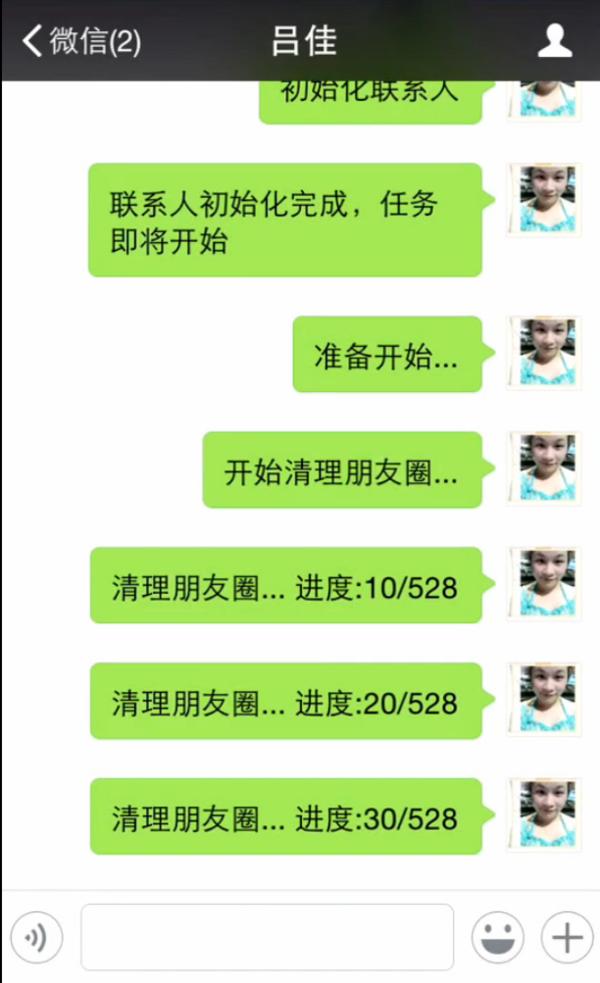This screenshot has width=600, height=983.
Task: Open the plus attachments menu
Action: click(x=567, y=937)
